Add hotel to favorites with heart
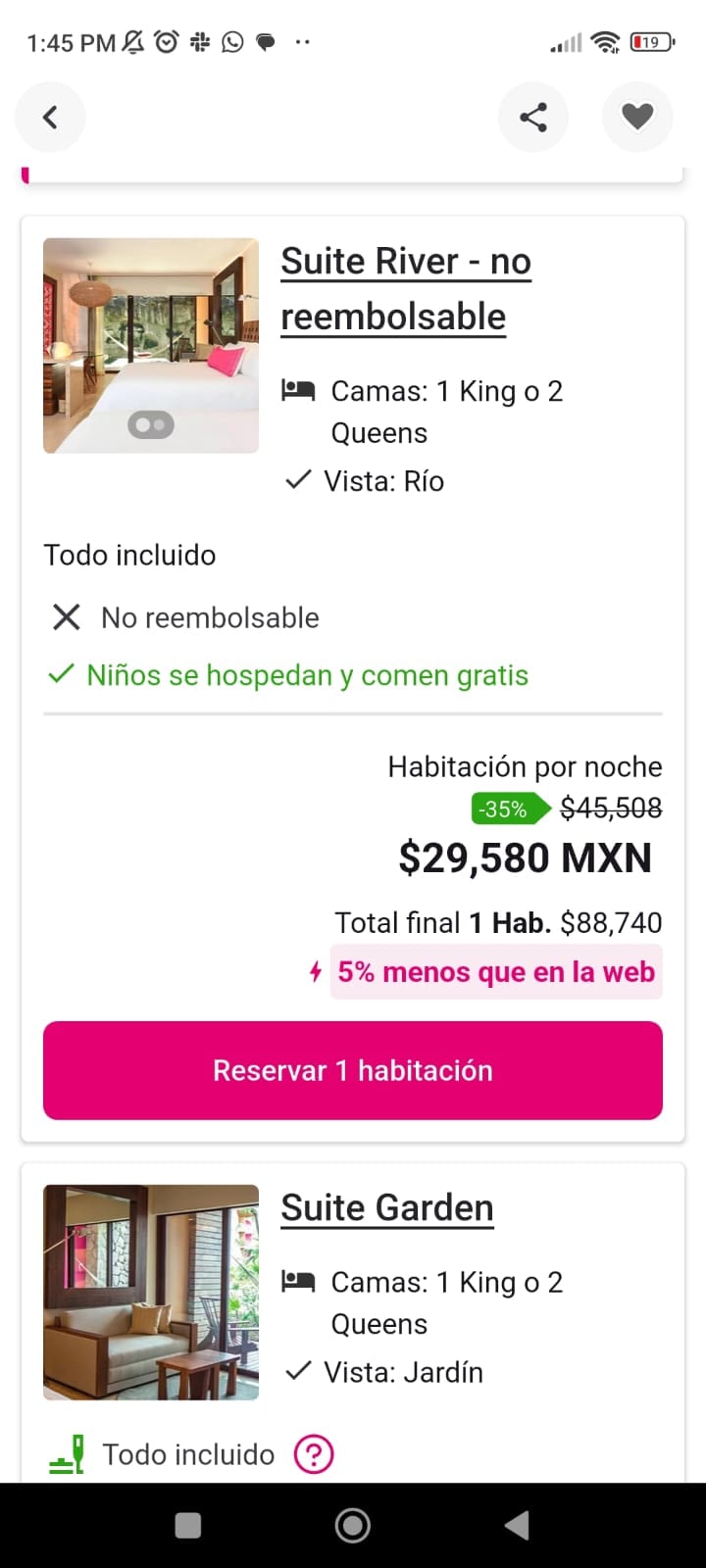 click(x=637, y=118)
